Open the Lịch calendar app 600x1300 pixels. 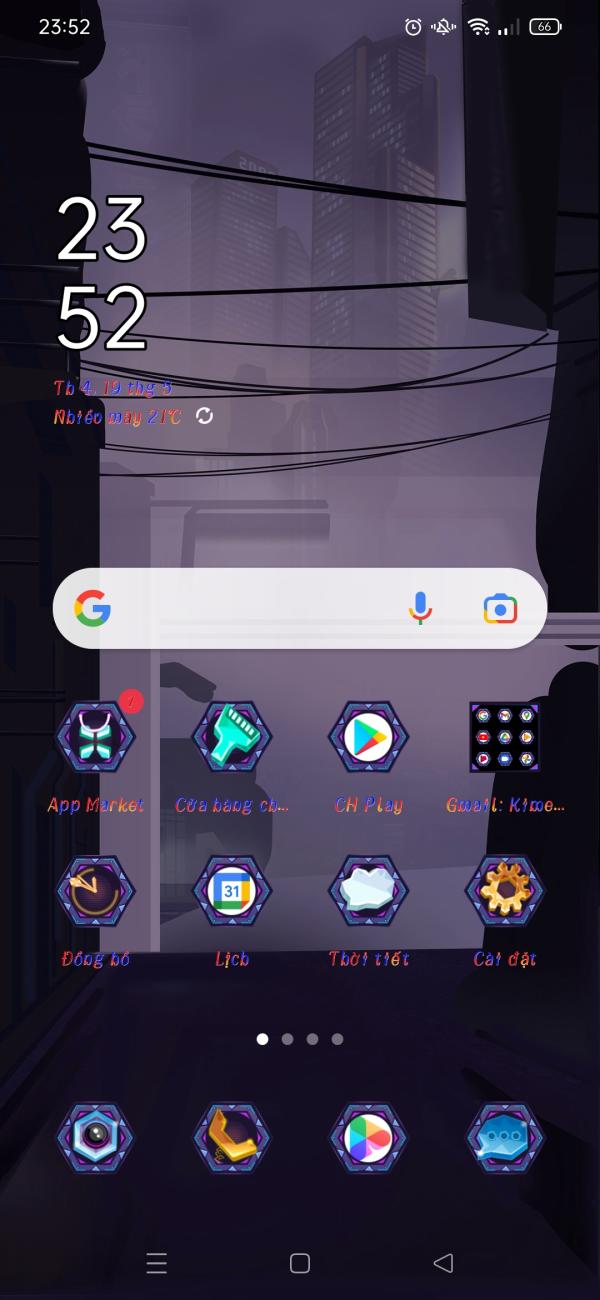point(232,891)
